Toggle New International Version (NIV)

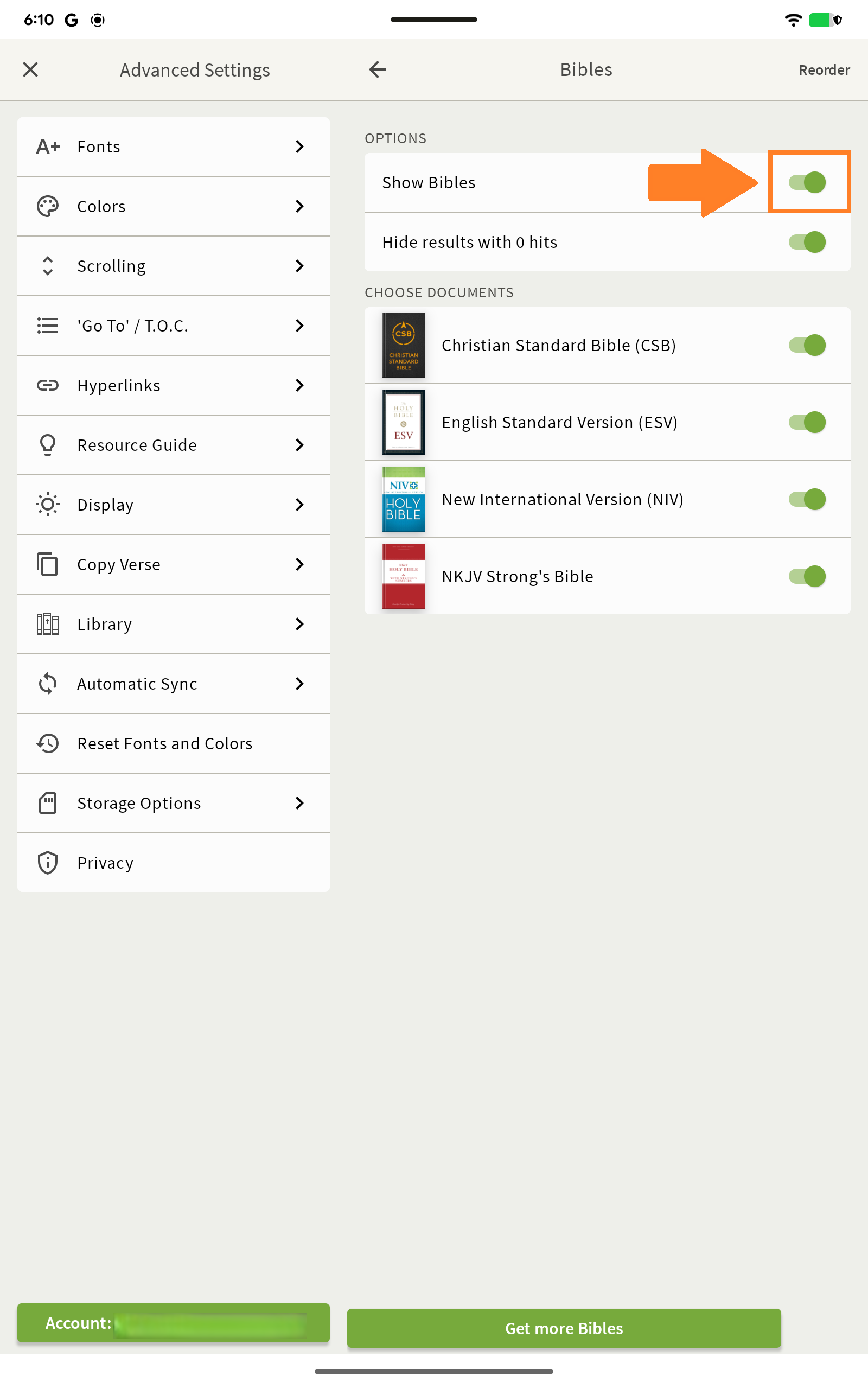coord(807,499)
